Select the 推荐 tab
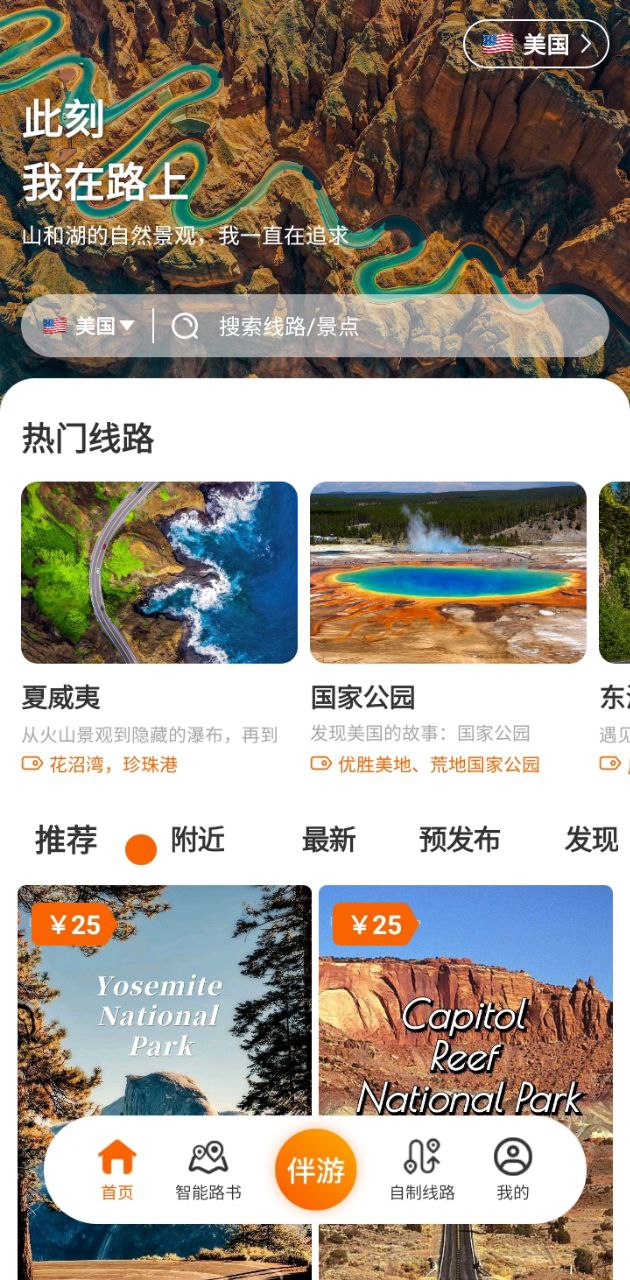The image size is (630, 1280). point(66,840)
